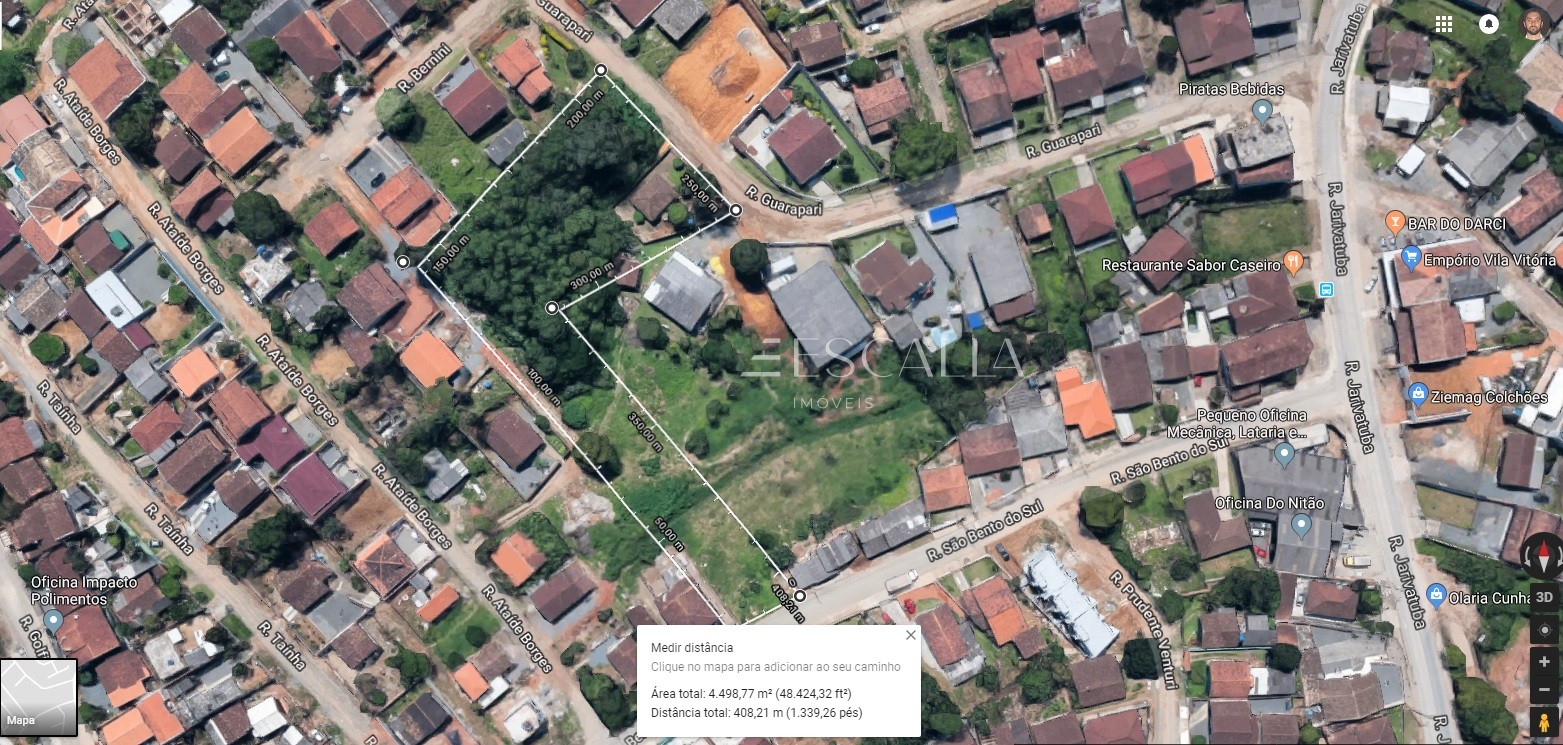Open the BAR DO DARCI marker
The height and width of the screenshot is (745, 1563).
1395,221
